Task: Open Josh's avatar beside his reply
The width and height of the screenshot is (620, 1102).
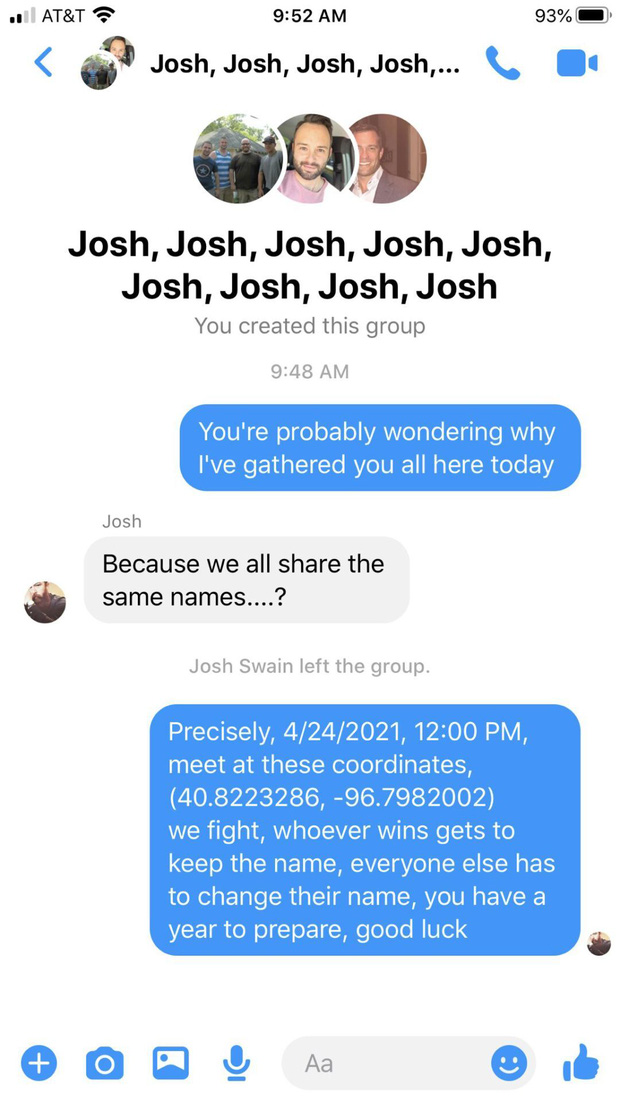Action: (45, 602)
